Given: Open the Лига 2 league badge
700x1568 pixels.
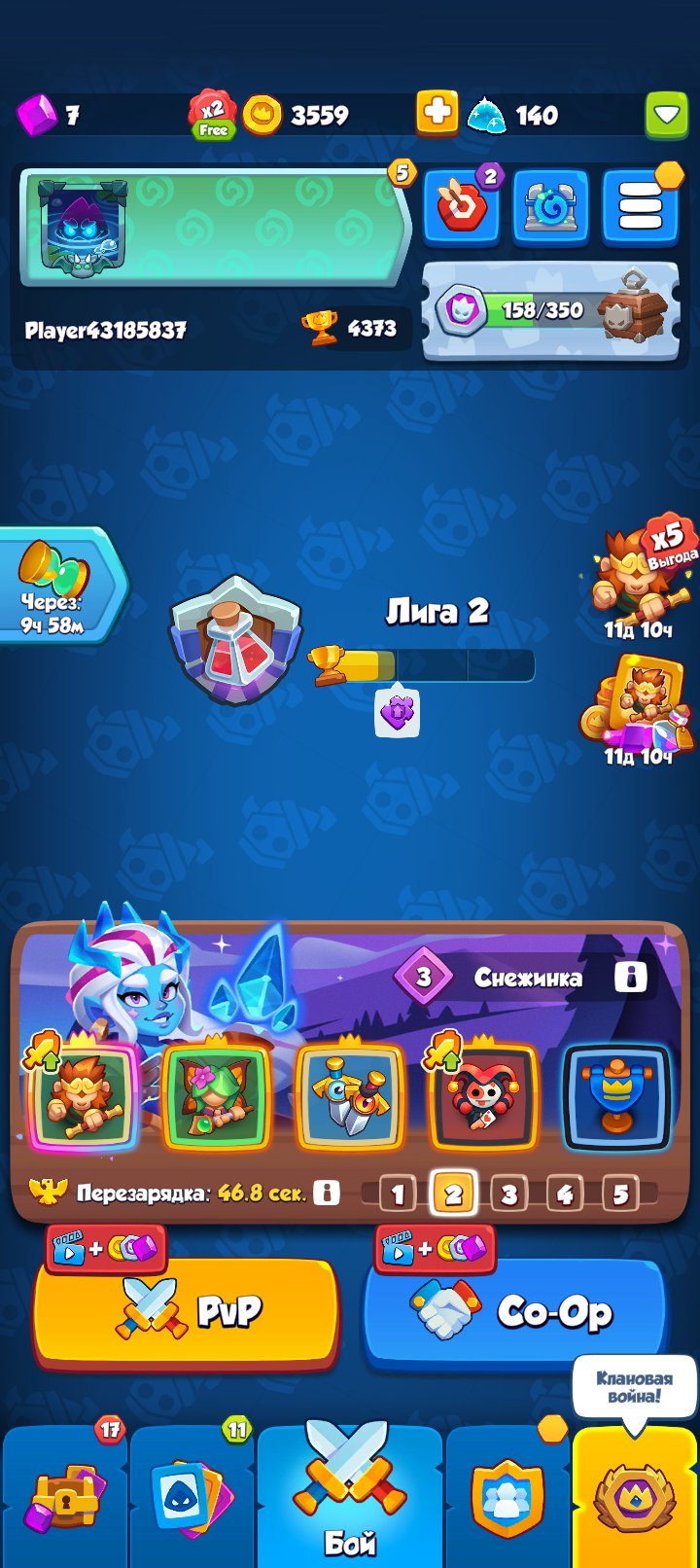Looking at the screenshot, I should pyautogui.click(x=236, y=639).
